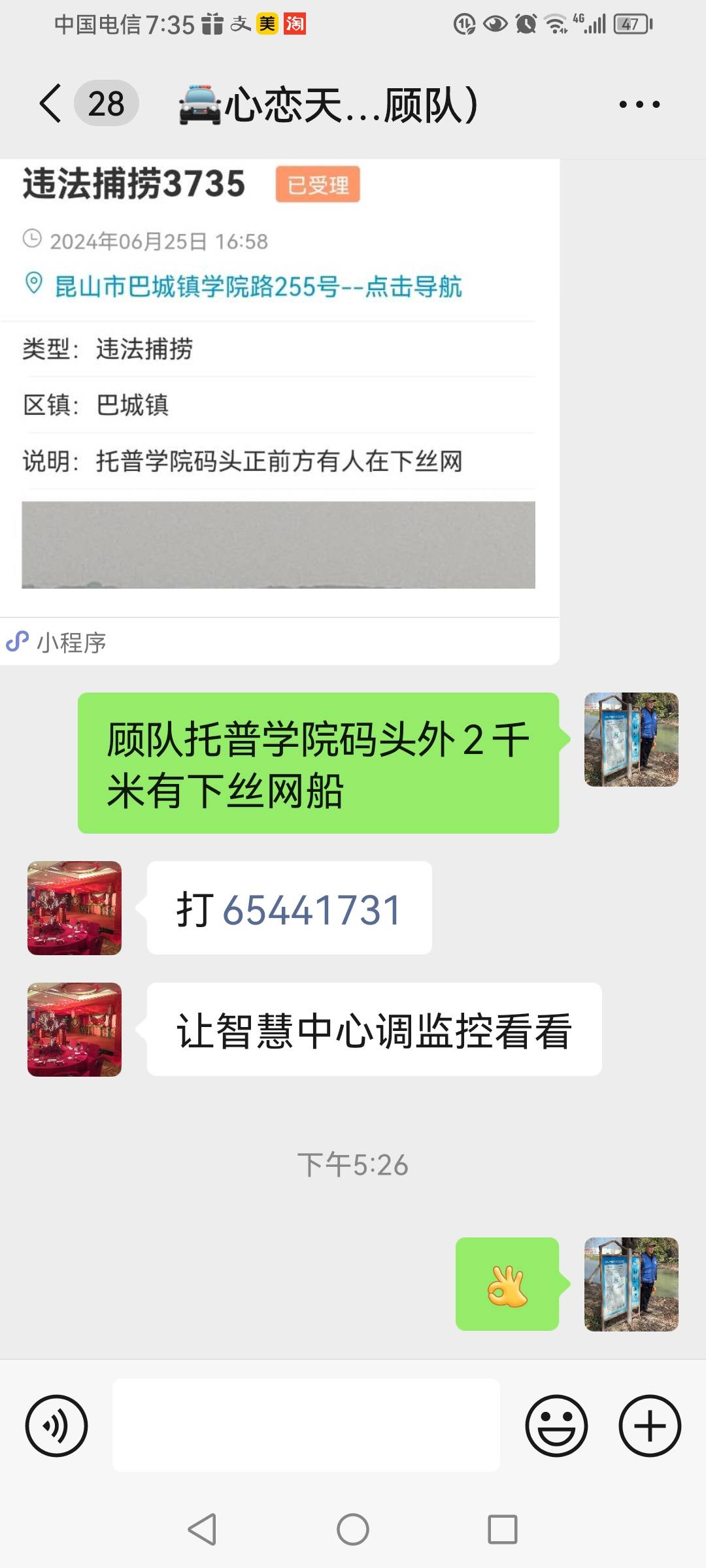The height and width of the screenshot is (1568, 706).
Task: Focus the message text field
Action: tap(306, 1426)
